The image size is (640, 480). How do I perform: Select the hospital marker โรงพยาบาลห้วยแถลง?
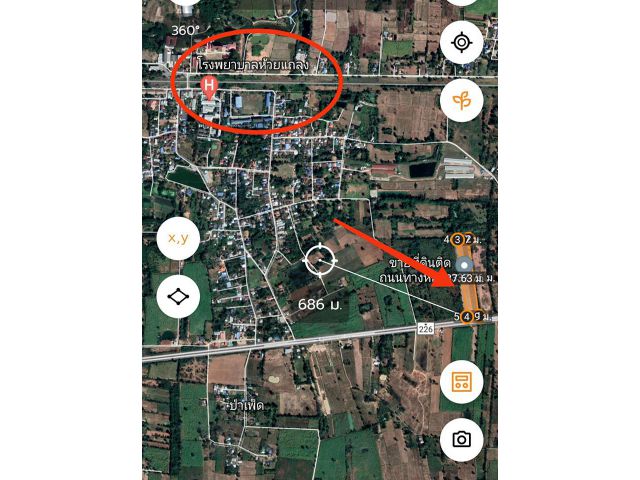point(209,86)
